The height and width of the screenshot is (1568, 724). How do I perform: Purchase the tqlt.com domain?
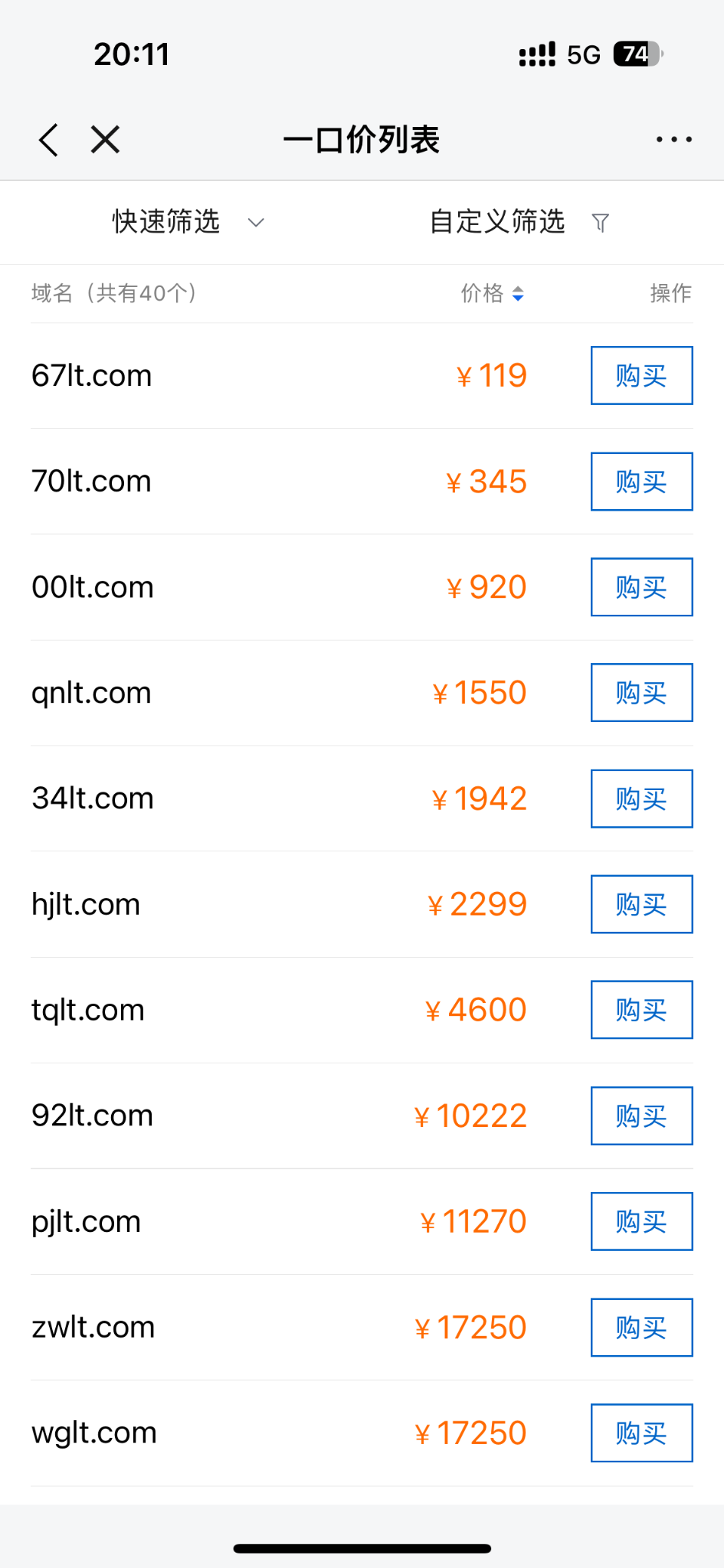[641, 1010]
